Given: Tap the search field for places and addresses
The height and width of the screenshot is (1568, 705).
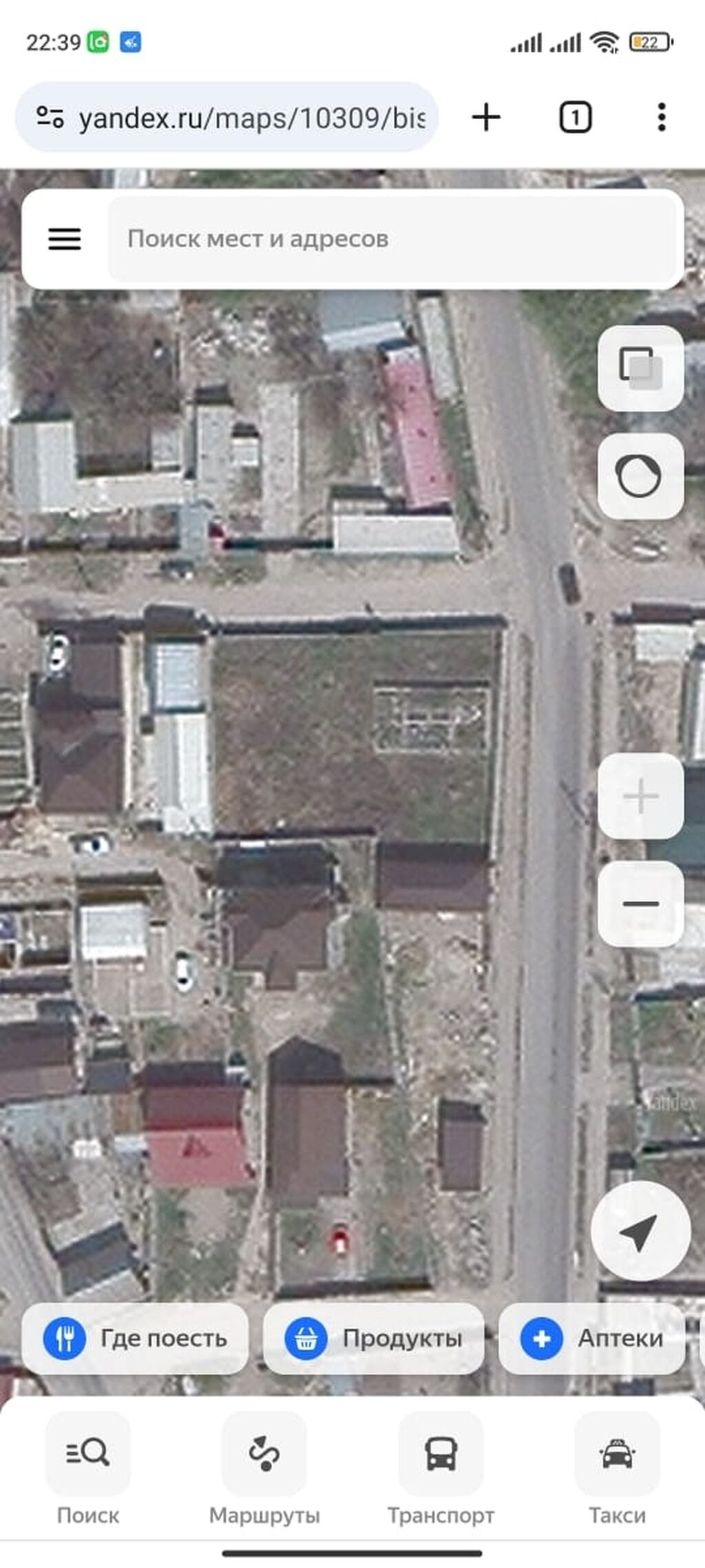Looking at the screenshot, I should [x=392, y=238].
